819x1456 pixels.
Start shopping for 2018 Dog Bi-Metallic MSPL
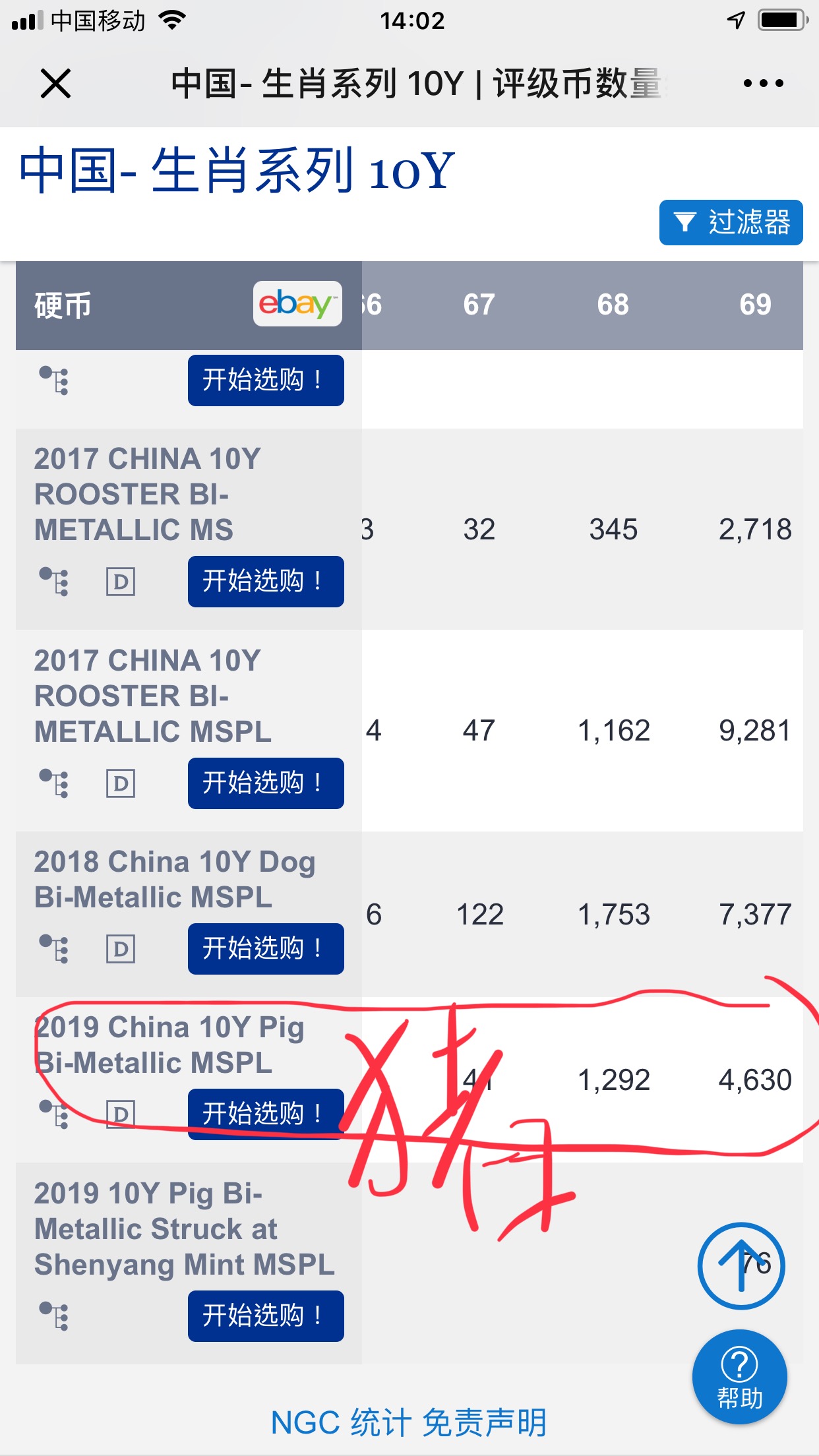tap(266, 949)
